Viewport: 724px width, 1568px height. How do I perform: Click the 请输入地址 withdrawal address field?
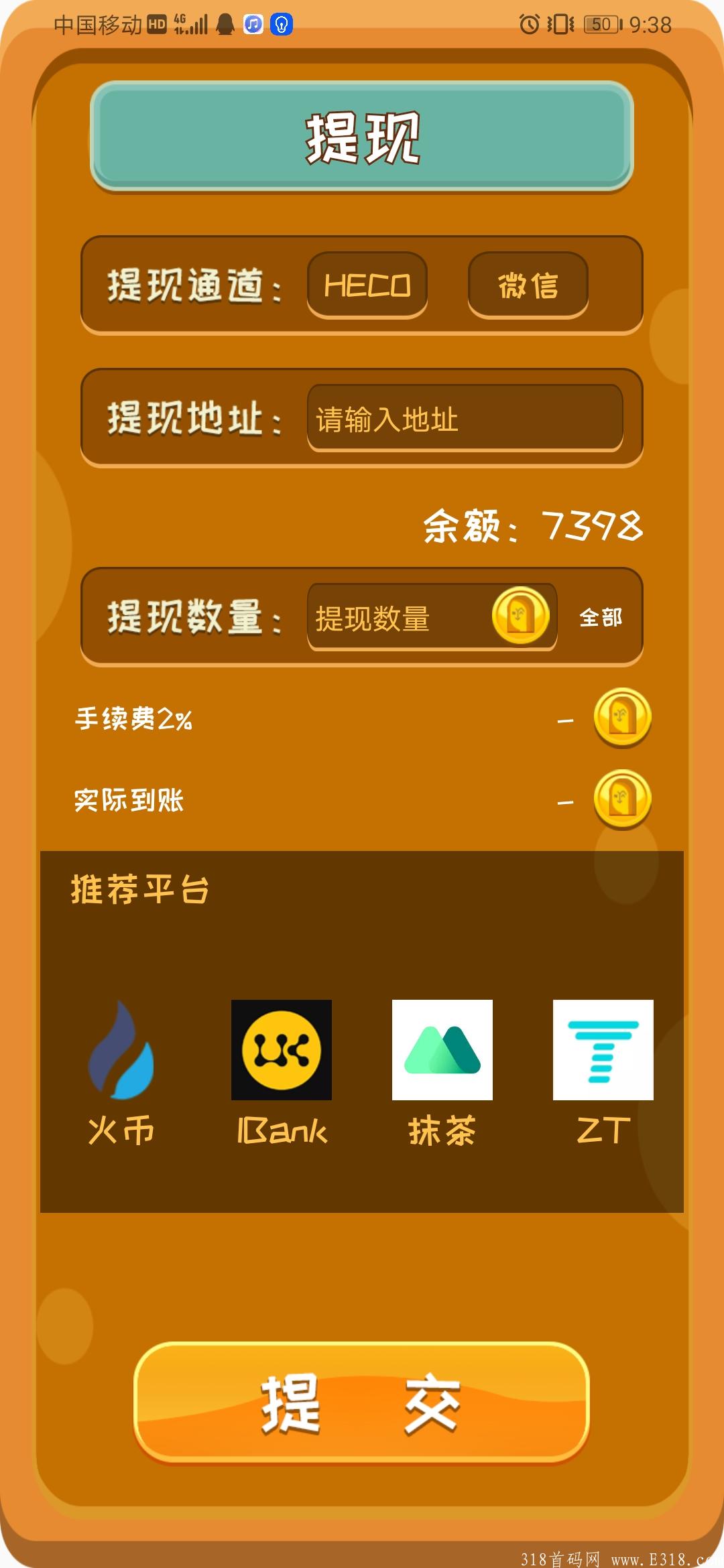pos(465,419)
